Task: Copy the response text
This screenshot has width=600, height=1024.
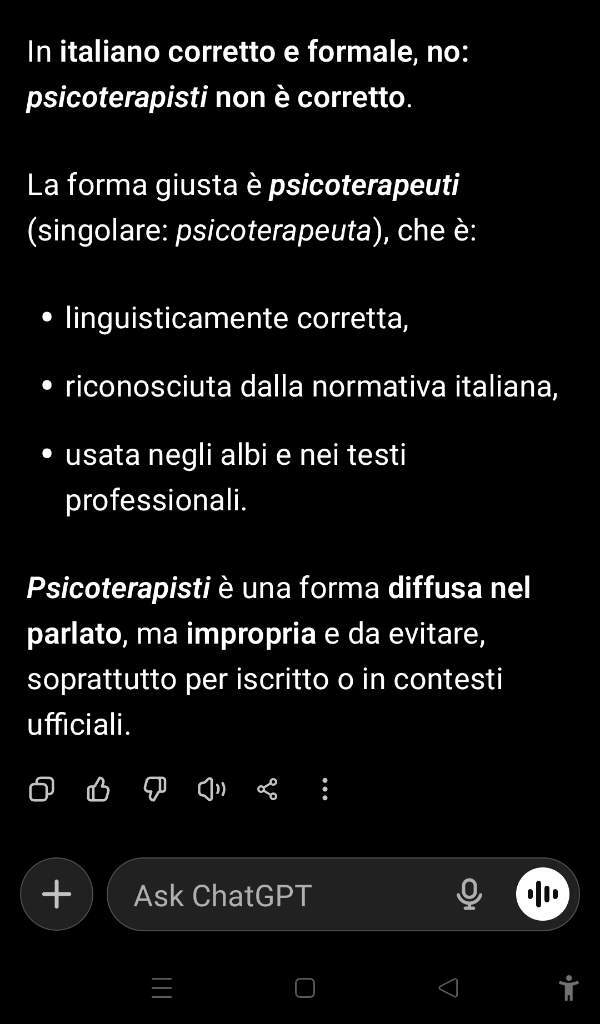Action: point(41,790)
